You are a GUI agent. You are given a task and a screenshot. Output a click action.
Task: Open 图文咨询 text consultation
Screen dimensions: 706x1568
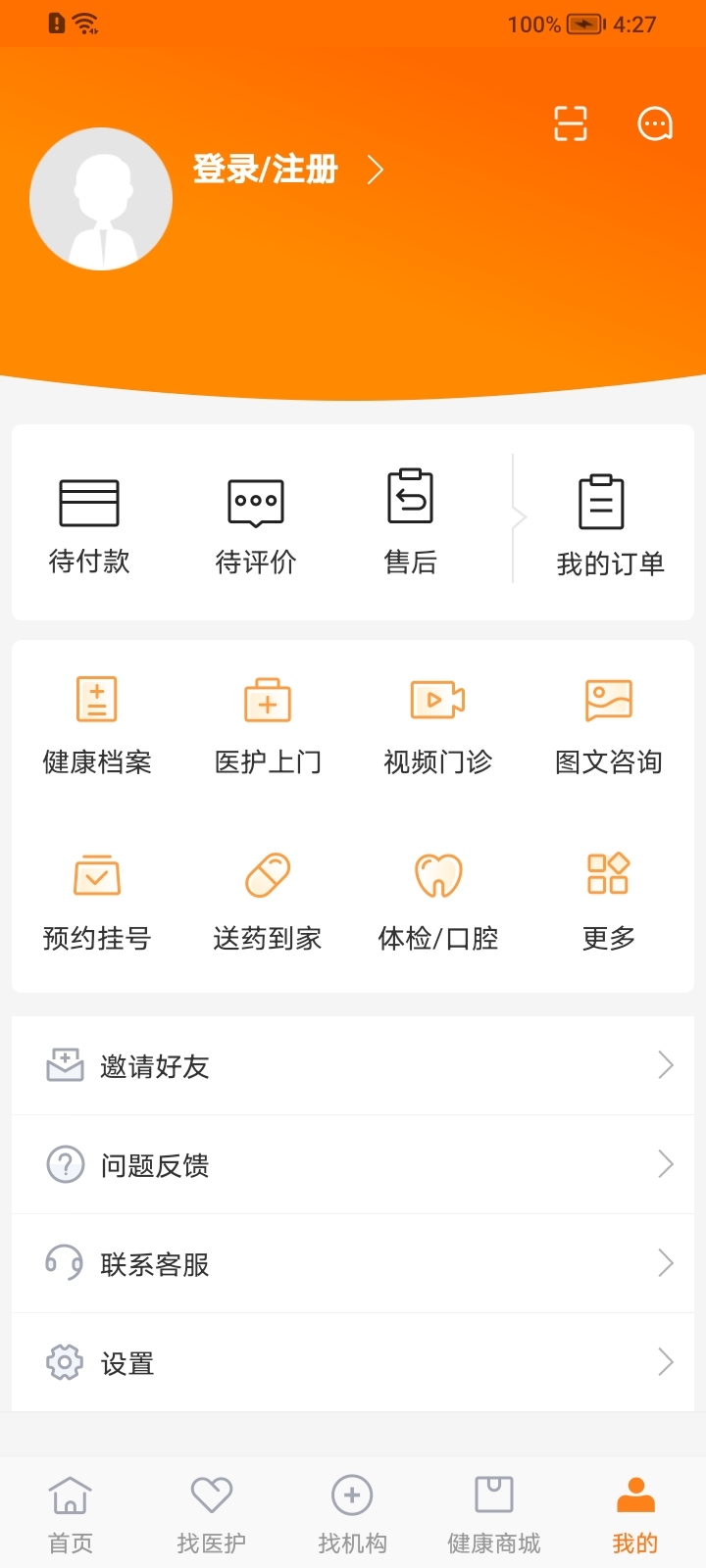pyautogui.click(x=608, y=722)
